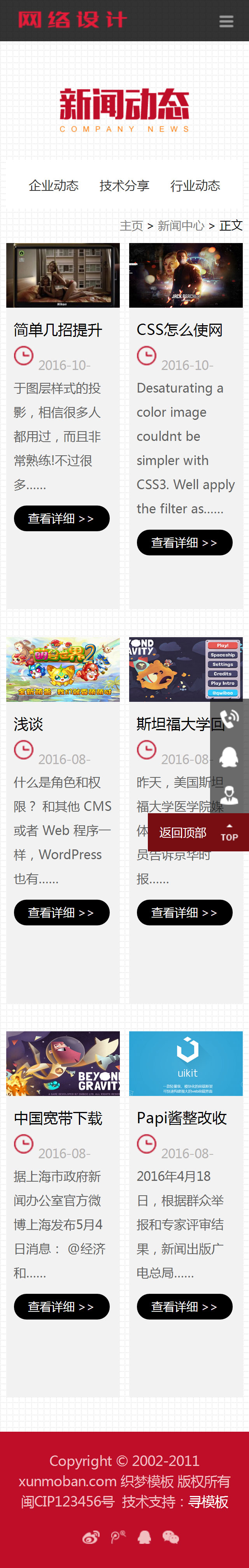Switch to the 企业动态 tab
Screen dimensions: 249x1568
tap(54, 186)
